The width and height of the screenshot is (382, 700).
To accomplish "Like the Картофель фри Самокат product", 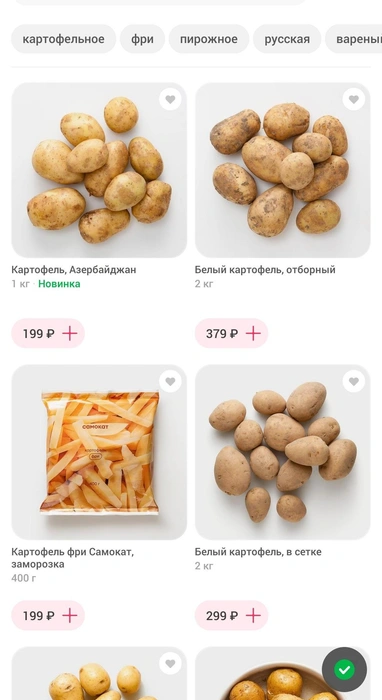I will [170, 381].
